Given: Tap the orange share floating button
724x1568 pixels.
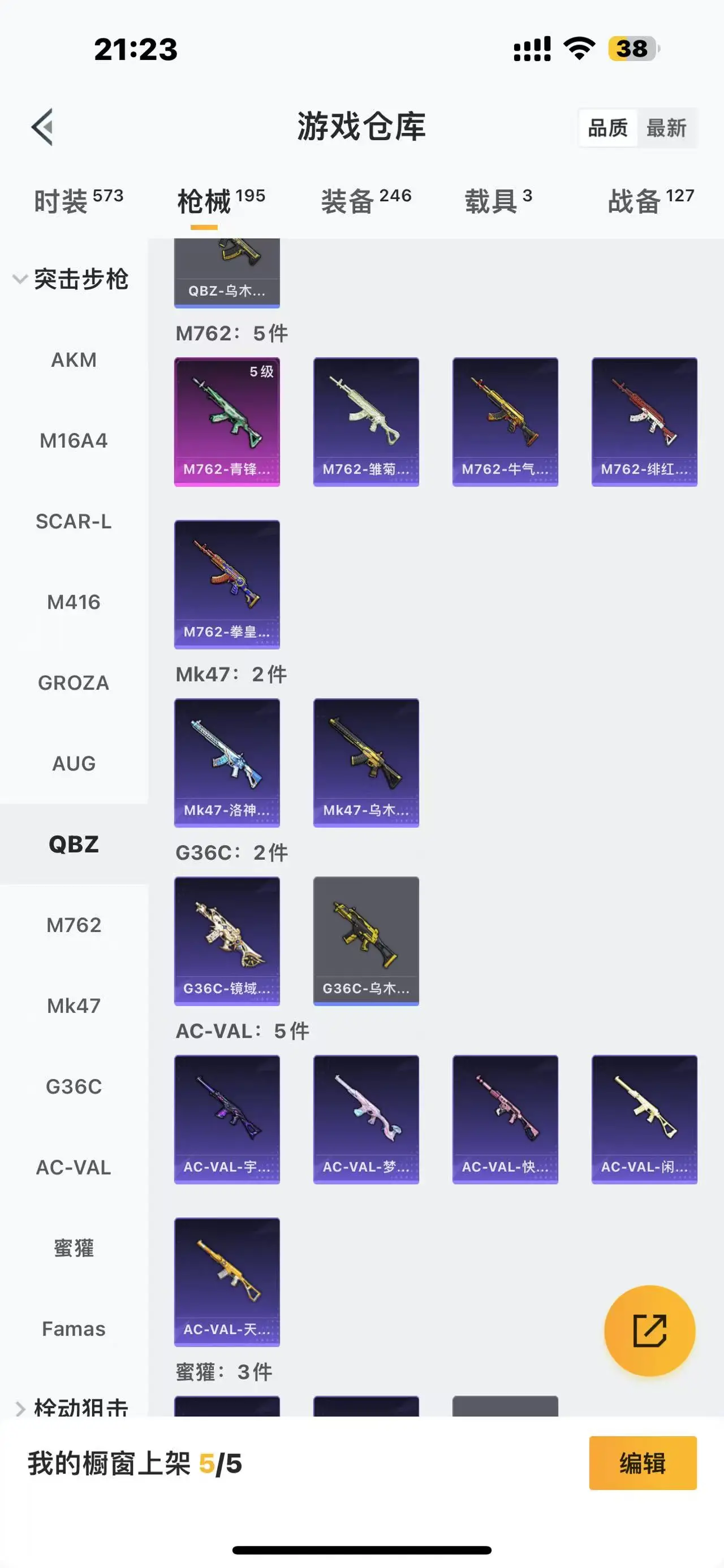Looking at the screenshot, I should point(649,1331).
